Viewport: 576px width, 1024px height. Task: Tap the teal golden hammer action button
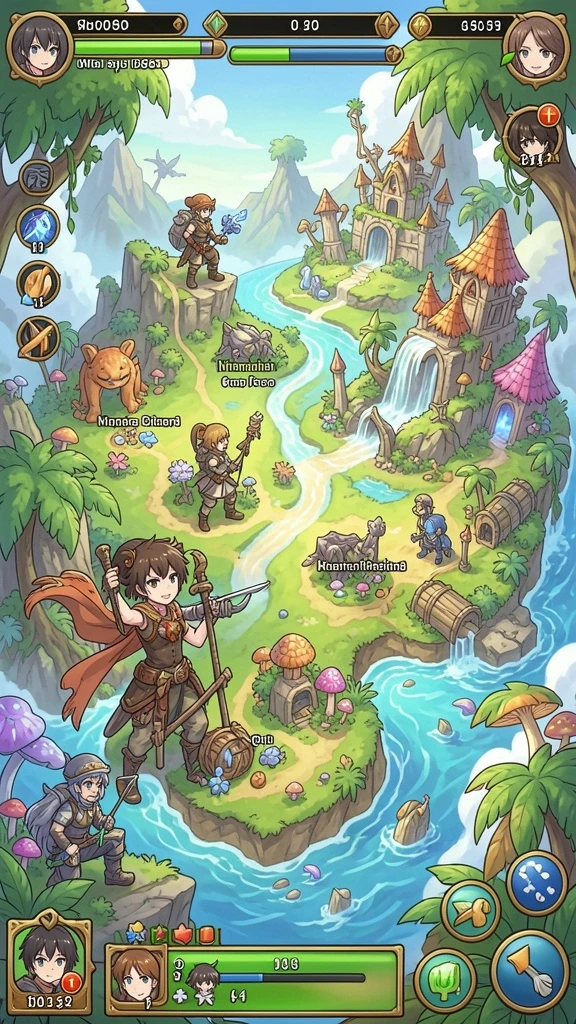pos(470,910)
